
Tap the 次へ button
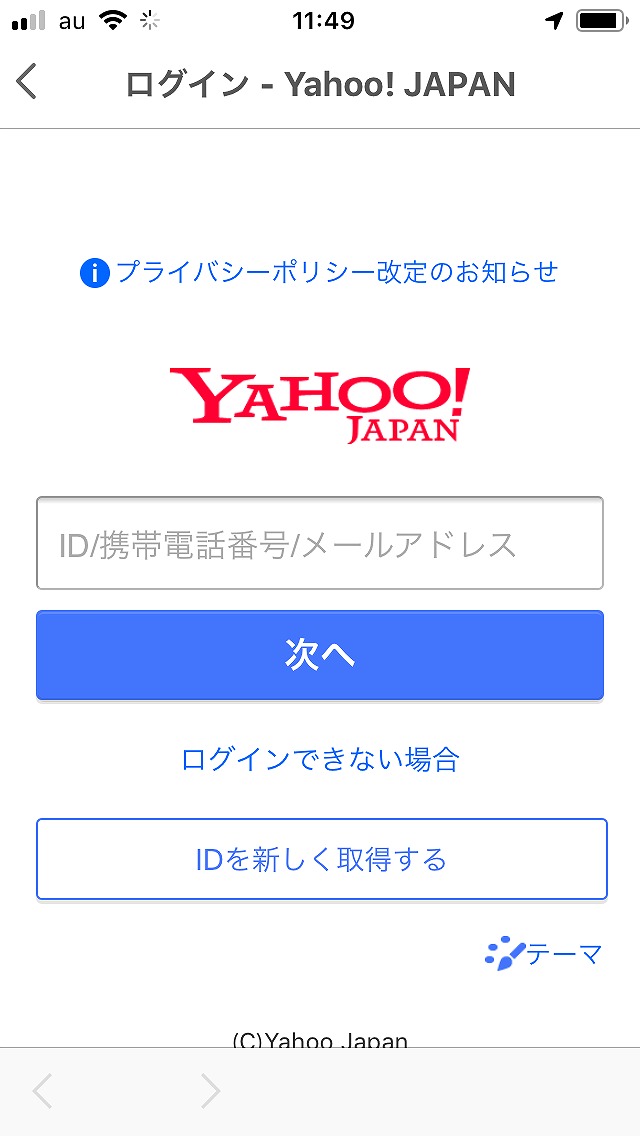click(x=320, y=655)
